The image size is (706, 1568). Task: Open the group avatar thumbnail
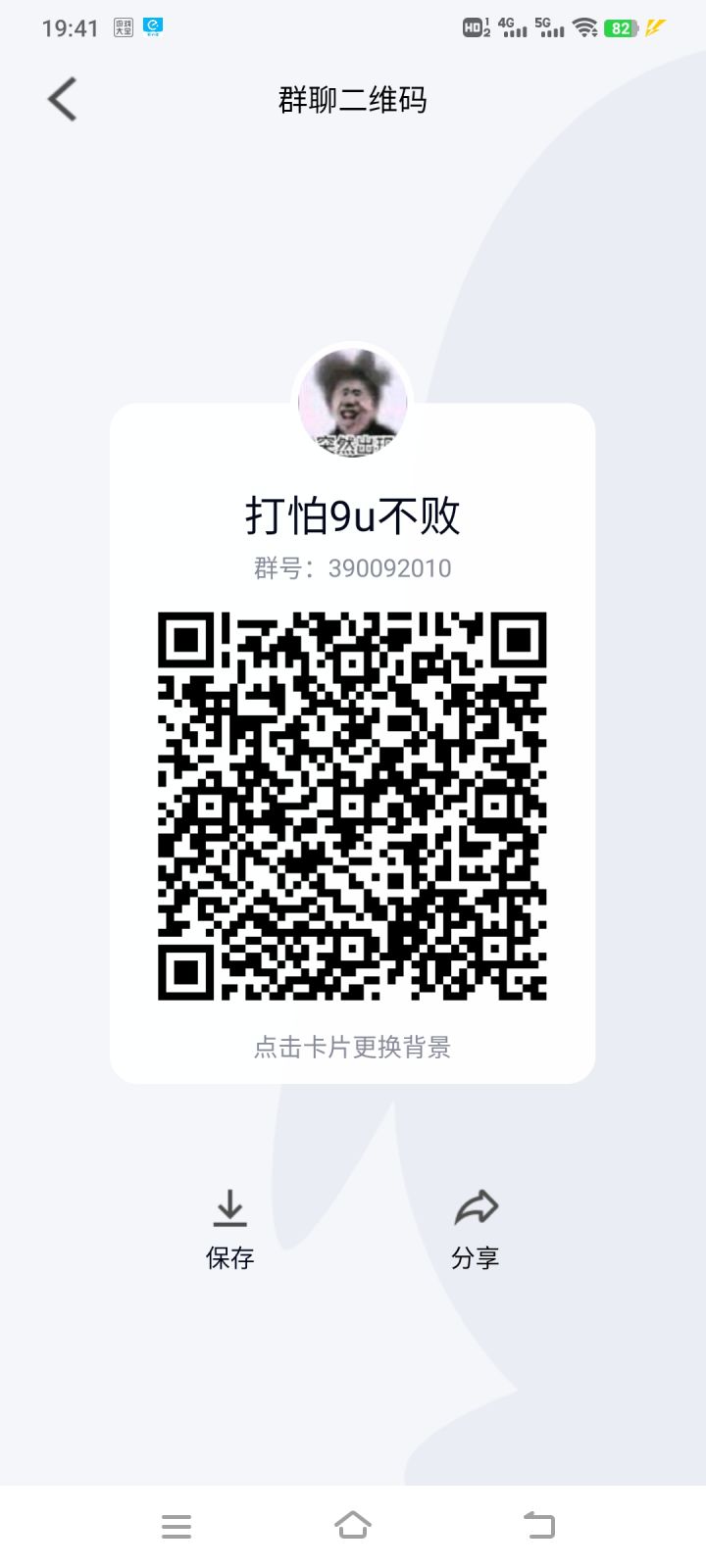coord(352,400)
